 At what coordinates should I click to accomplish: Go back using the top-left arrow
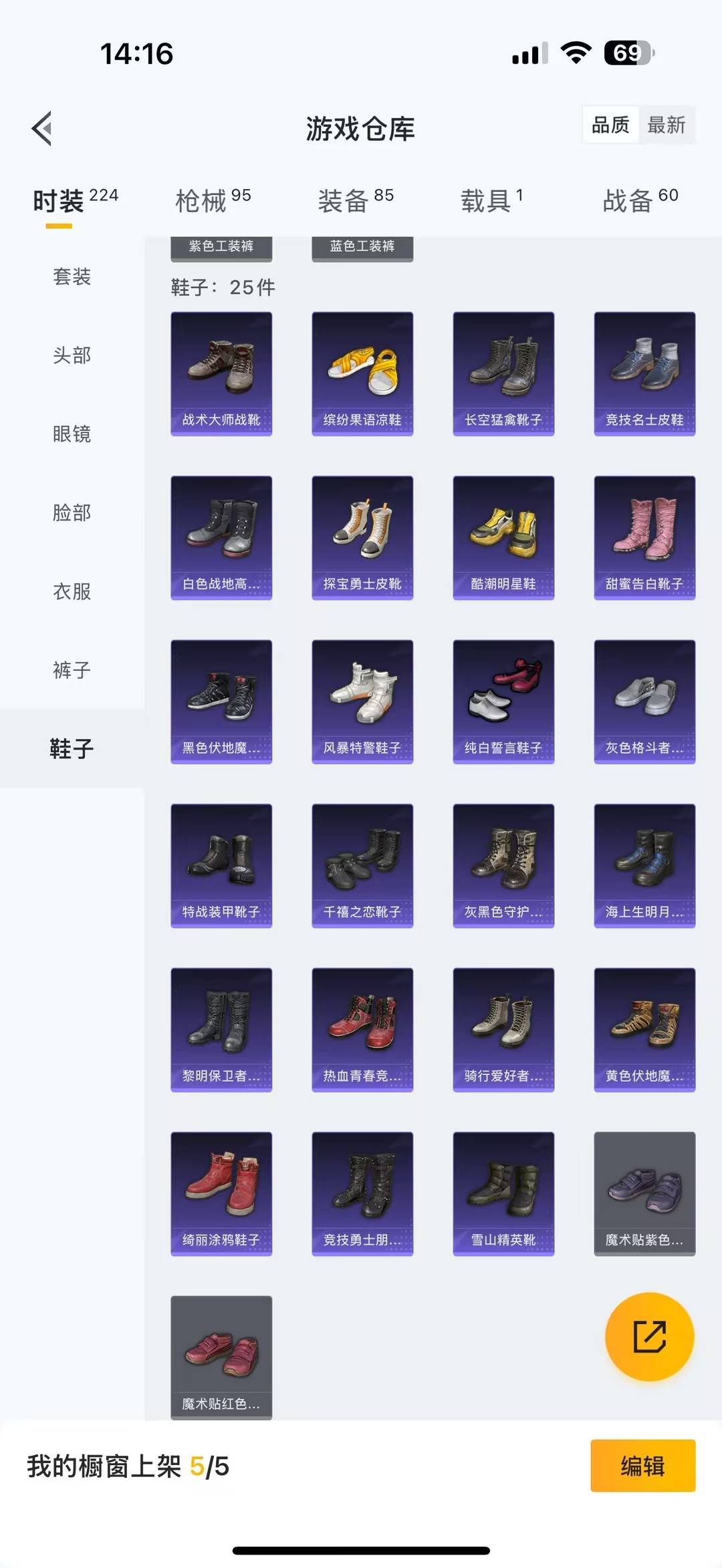coord(42,128)
